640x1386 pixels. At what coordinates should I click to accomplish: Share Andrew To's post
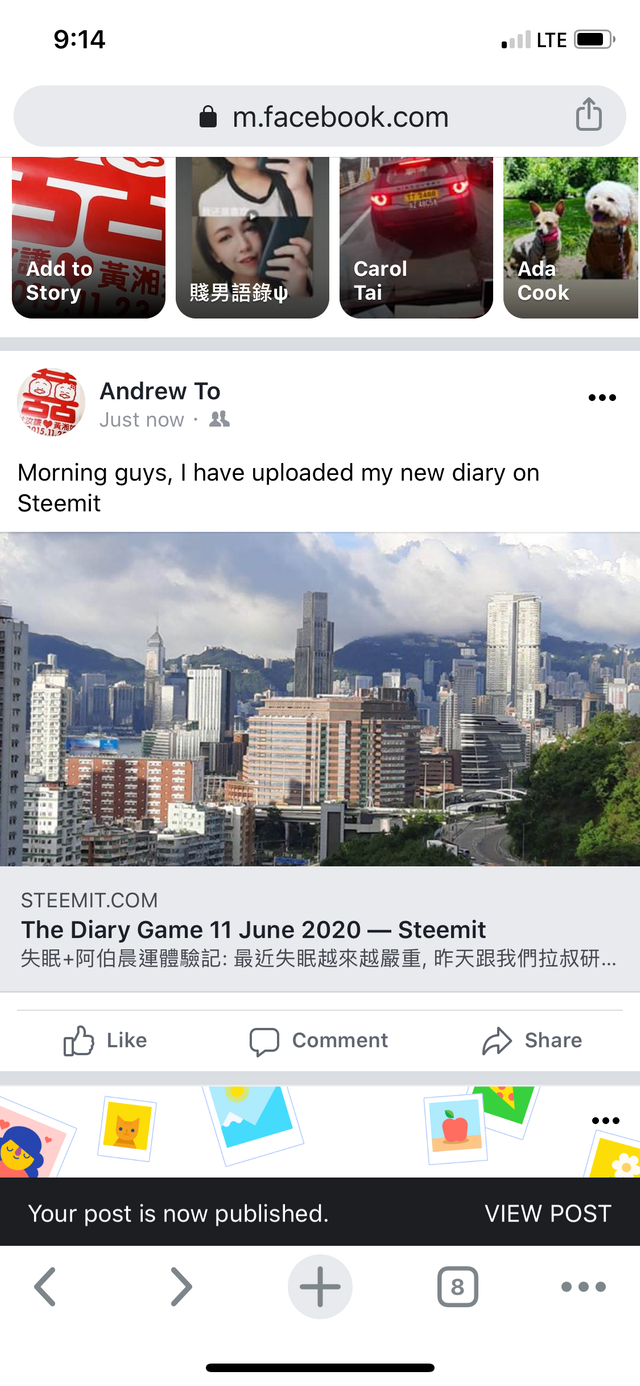point(532,1041)
